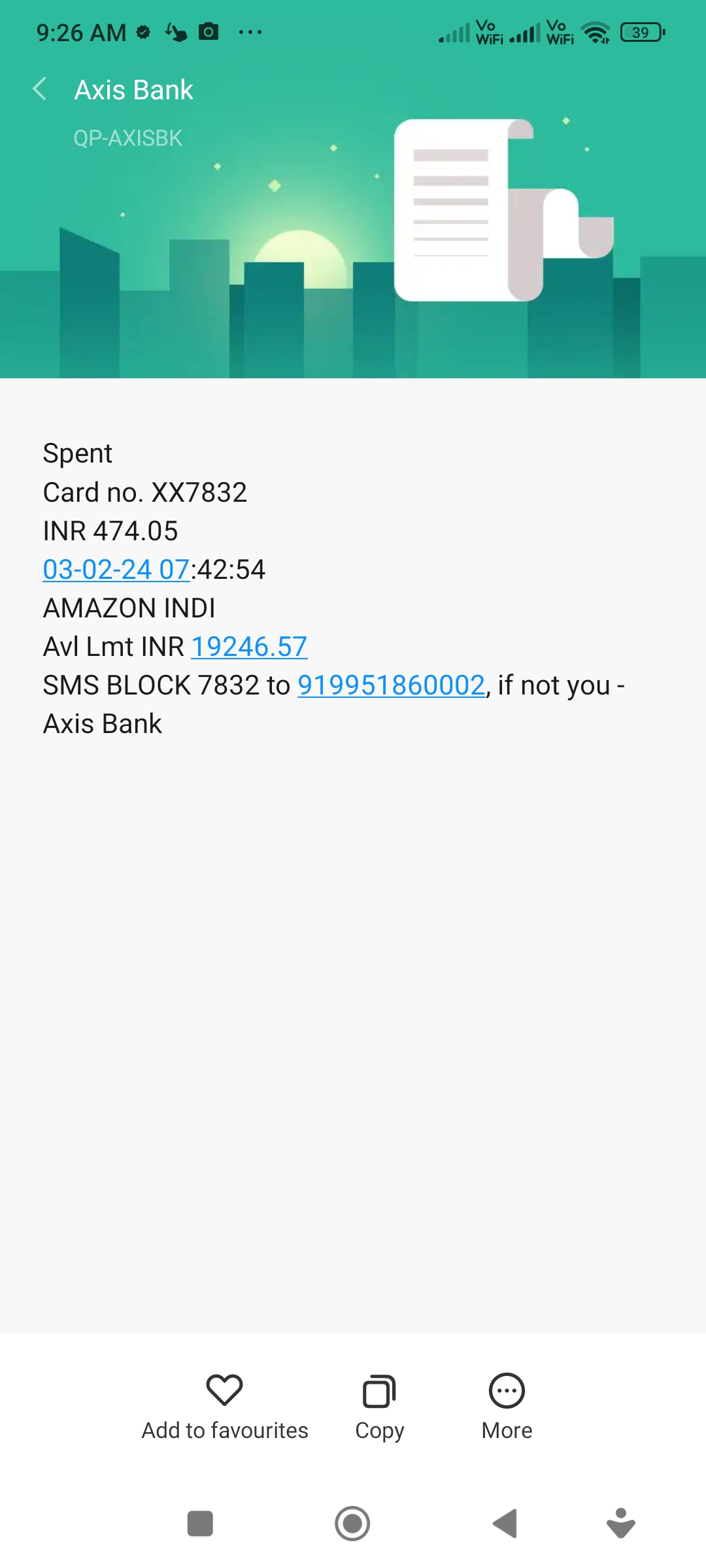Go back from Axis Bank message
The width and height of the screenshot is (706, 1568).
40,89
